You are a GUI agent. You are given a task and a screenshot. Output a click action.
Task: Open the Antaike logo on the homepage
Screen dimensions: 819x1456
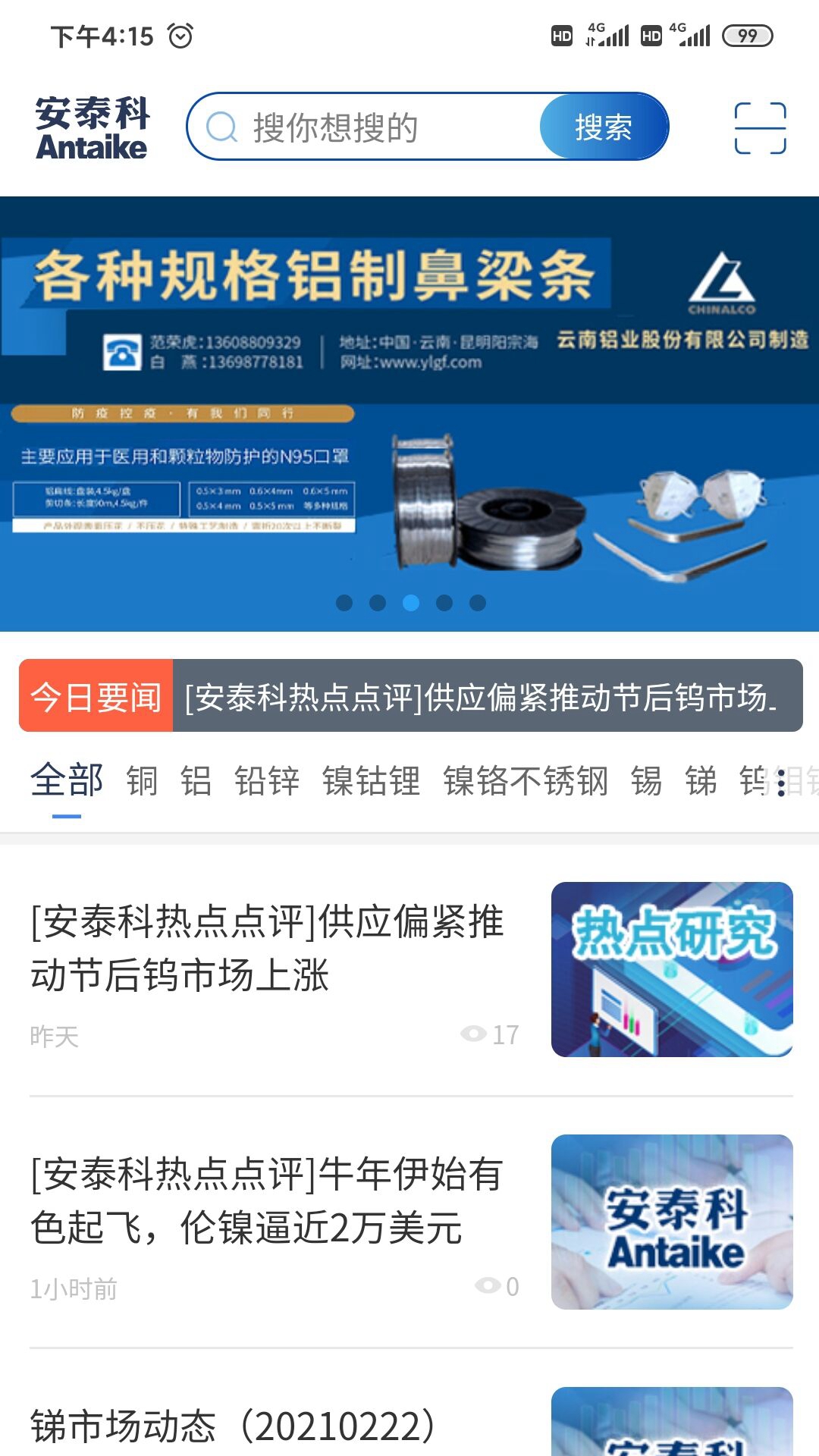click(x=91, y=127)
